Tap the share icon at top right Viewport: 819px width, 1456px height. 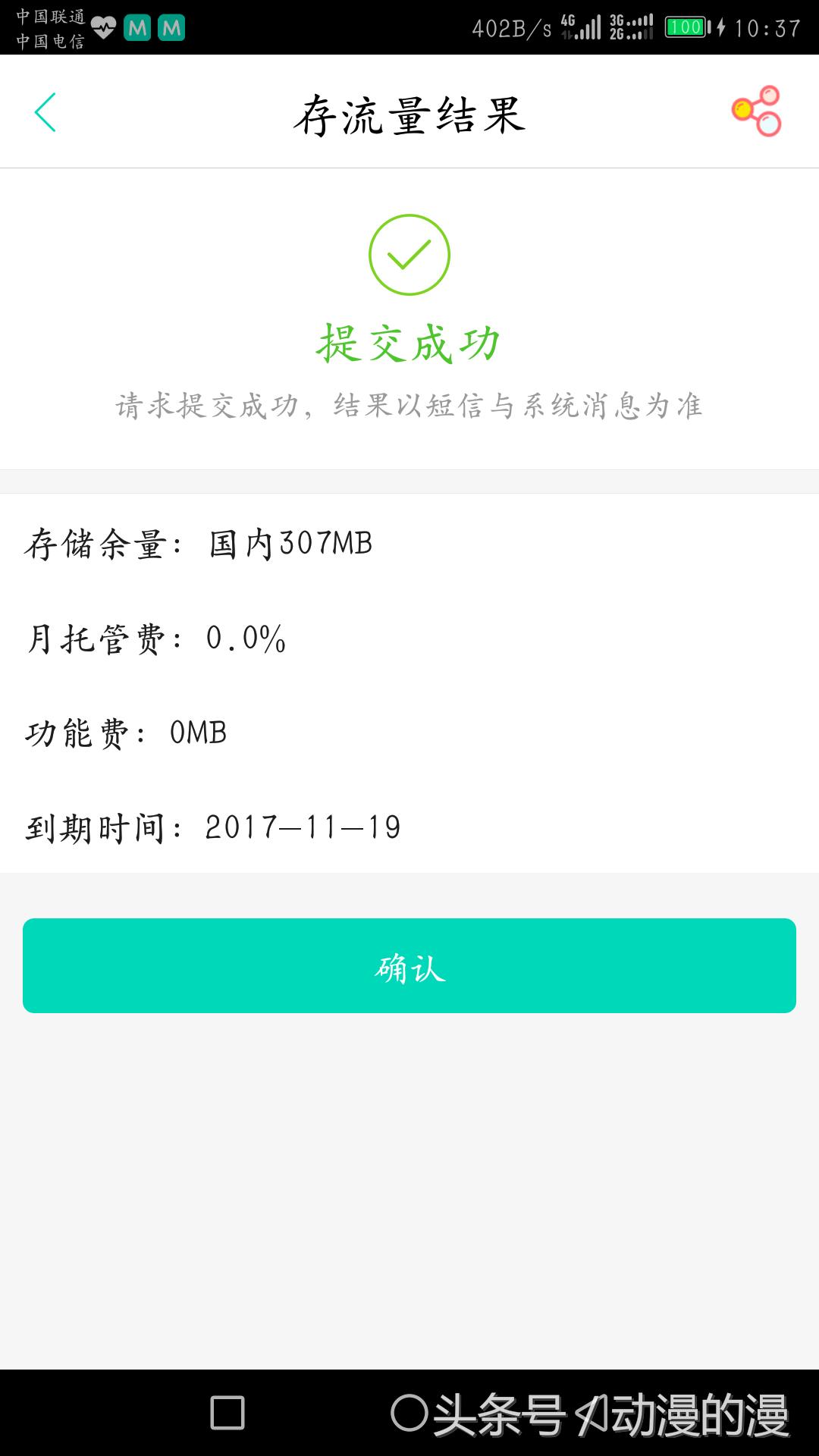click(x=757, y=111)
